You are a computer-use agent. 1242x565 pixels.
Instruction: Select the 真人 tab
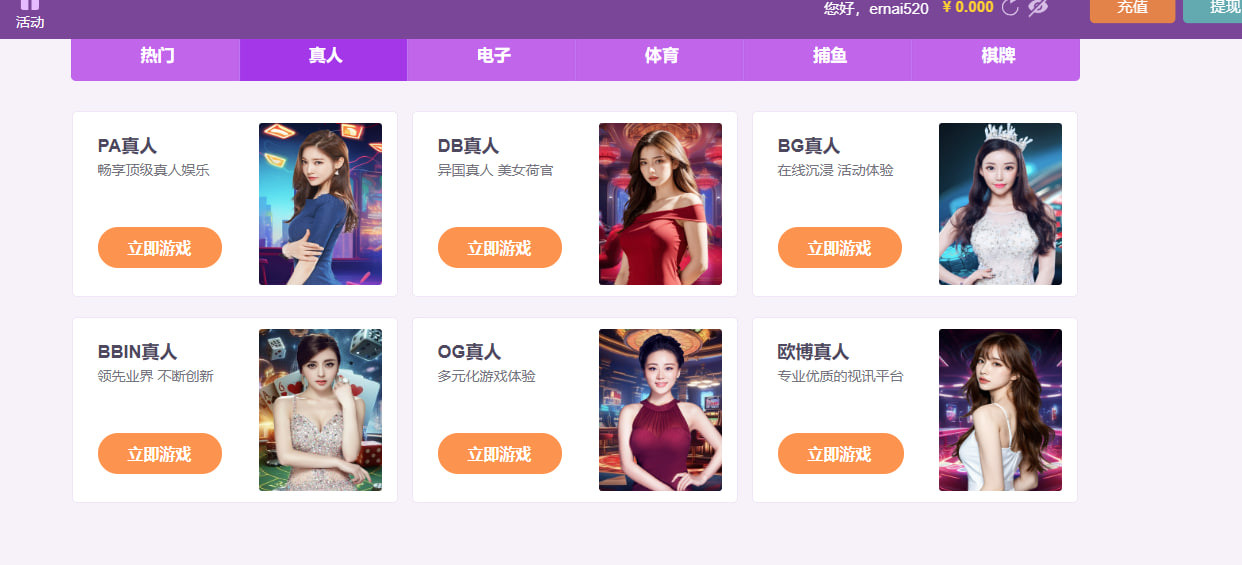(x=324, y=56)
